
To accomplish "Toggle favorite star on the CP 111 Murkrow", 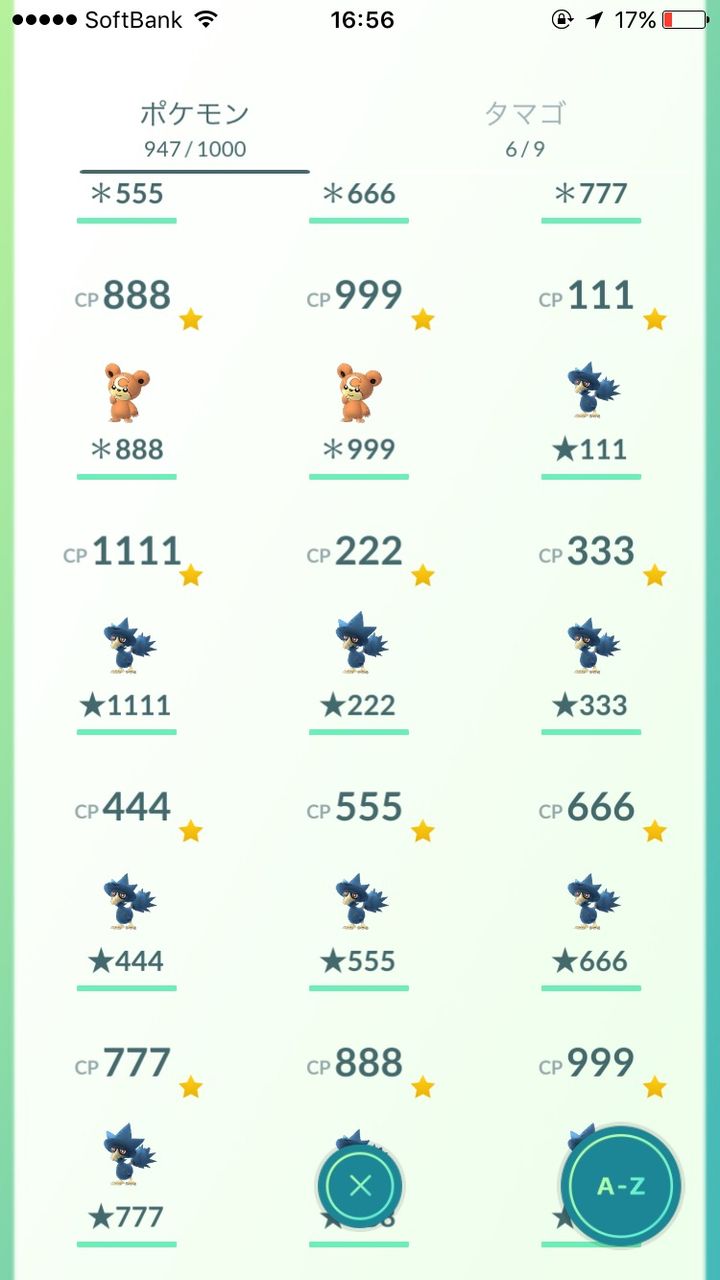I will pyautogui.click(x=655, y=319).
